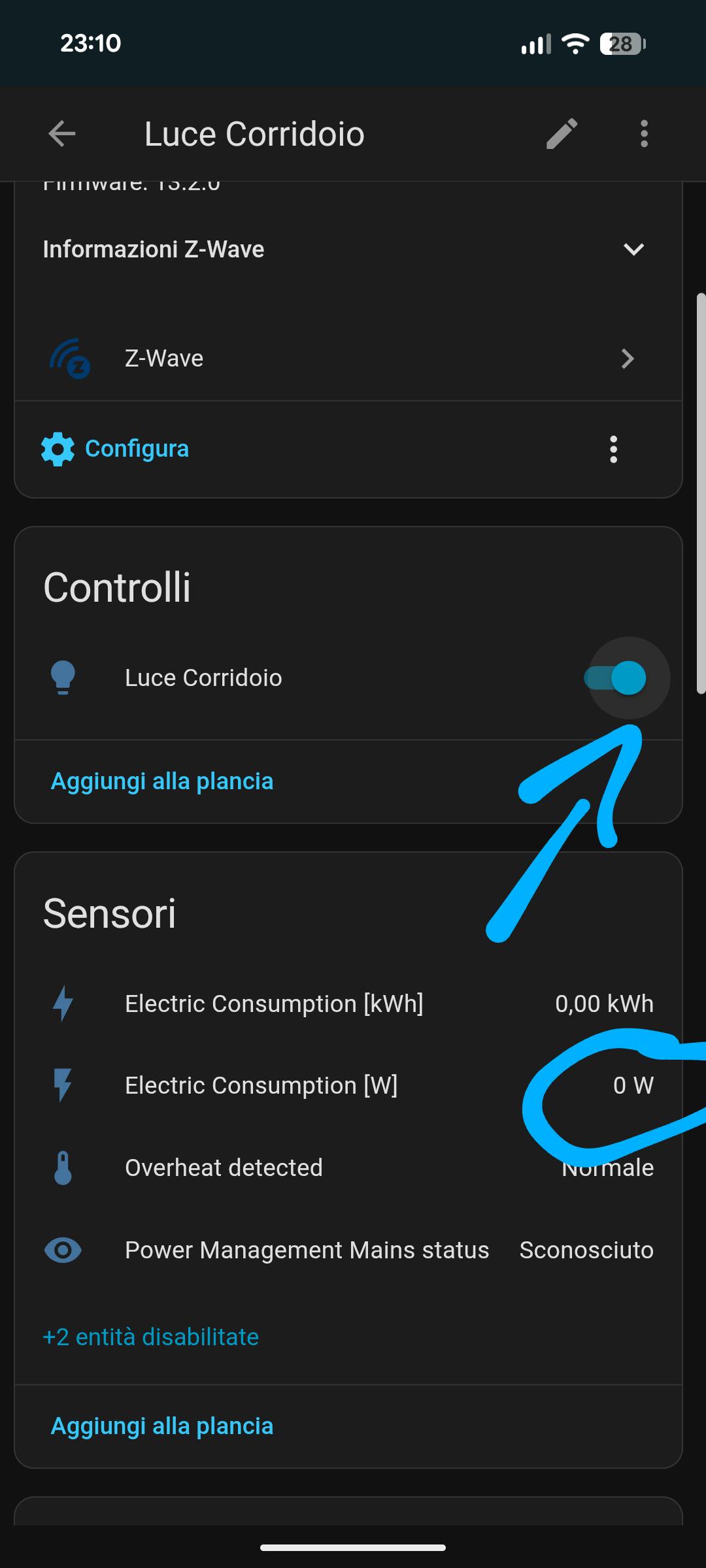Go back from Luce Corridoio page
Screen dimensions: 706x1568
tap(62, 134)
